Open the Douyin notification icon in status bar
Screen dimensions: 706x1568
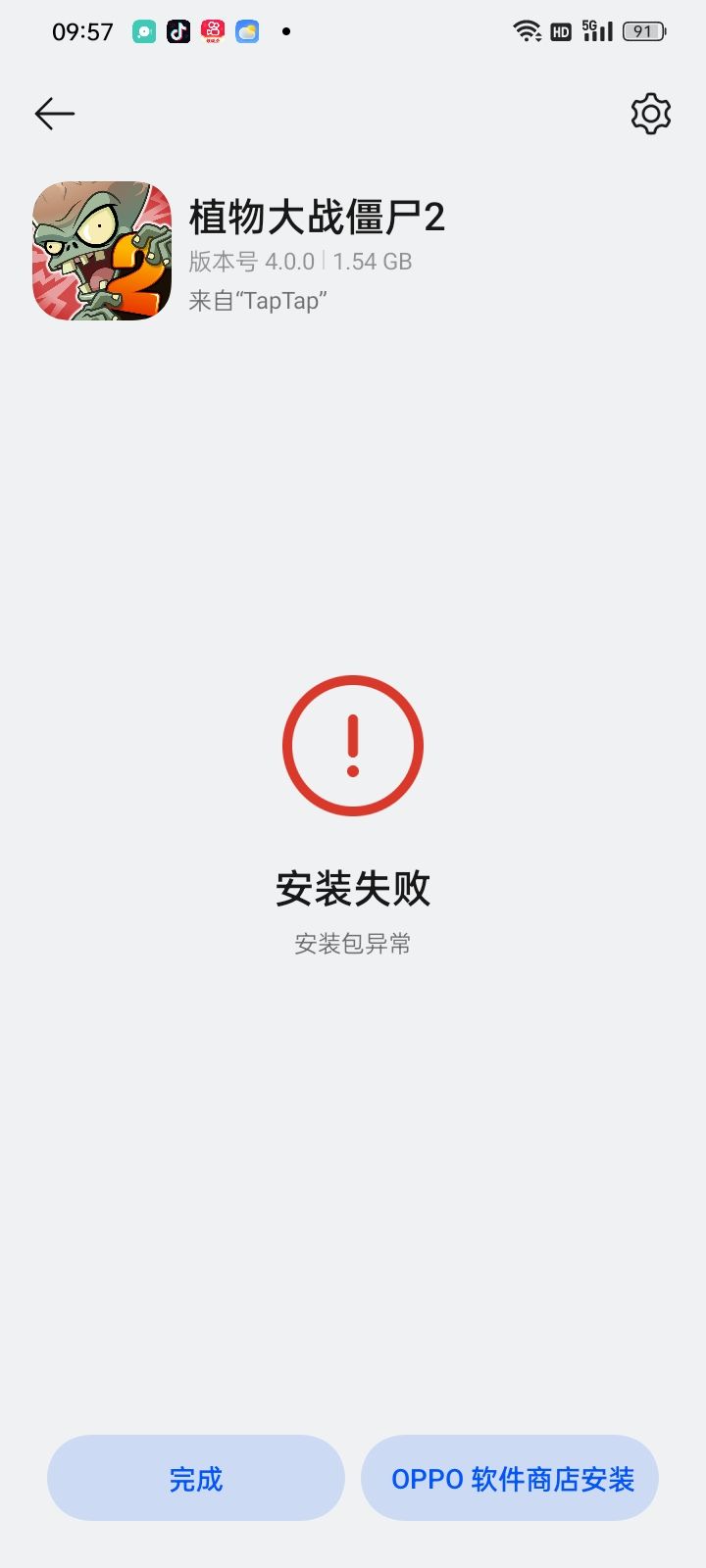tap(177, 30)
